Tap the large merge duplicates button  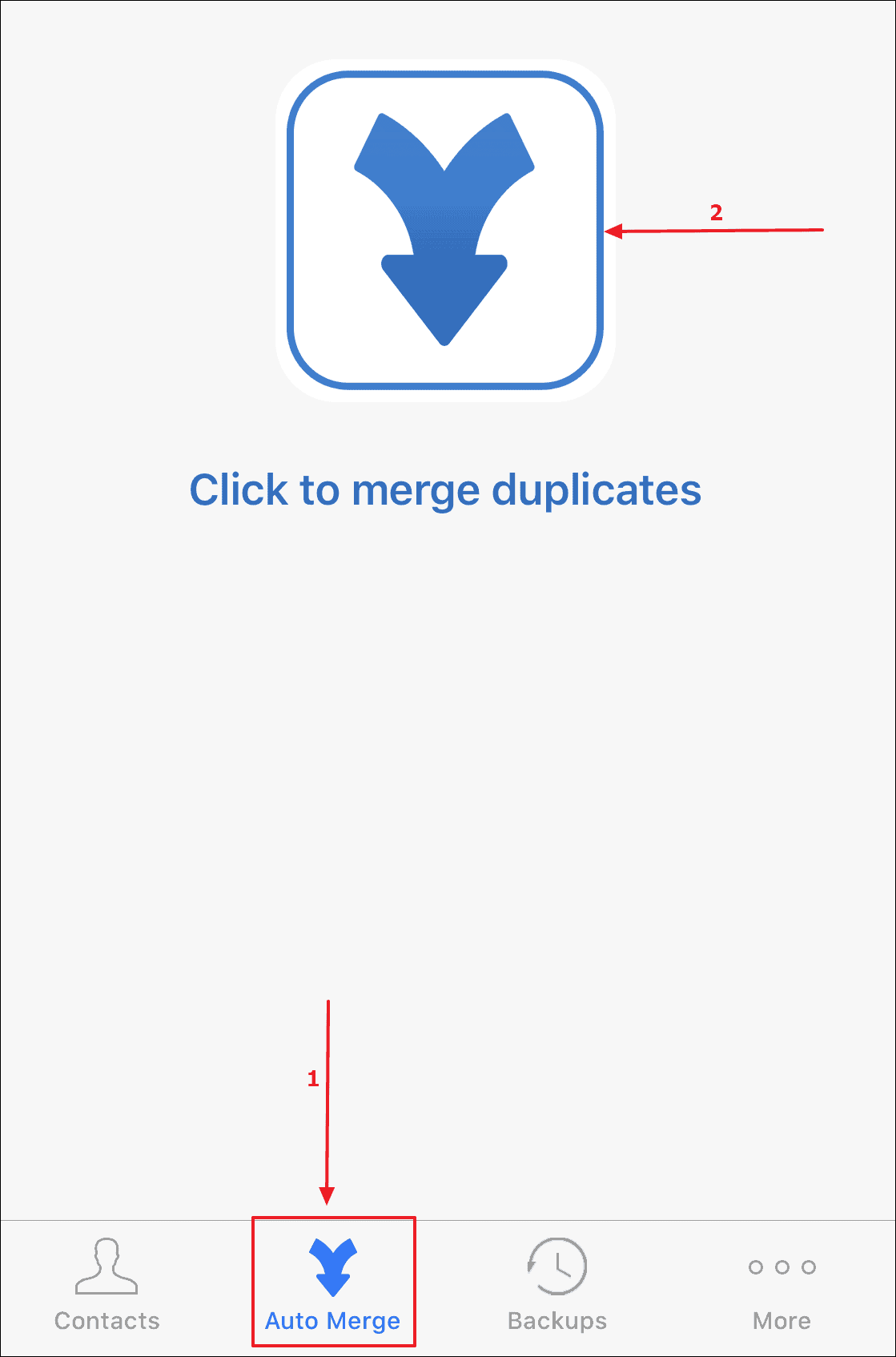coord(444,230)
